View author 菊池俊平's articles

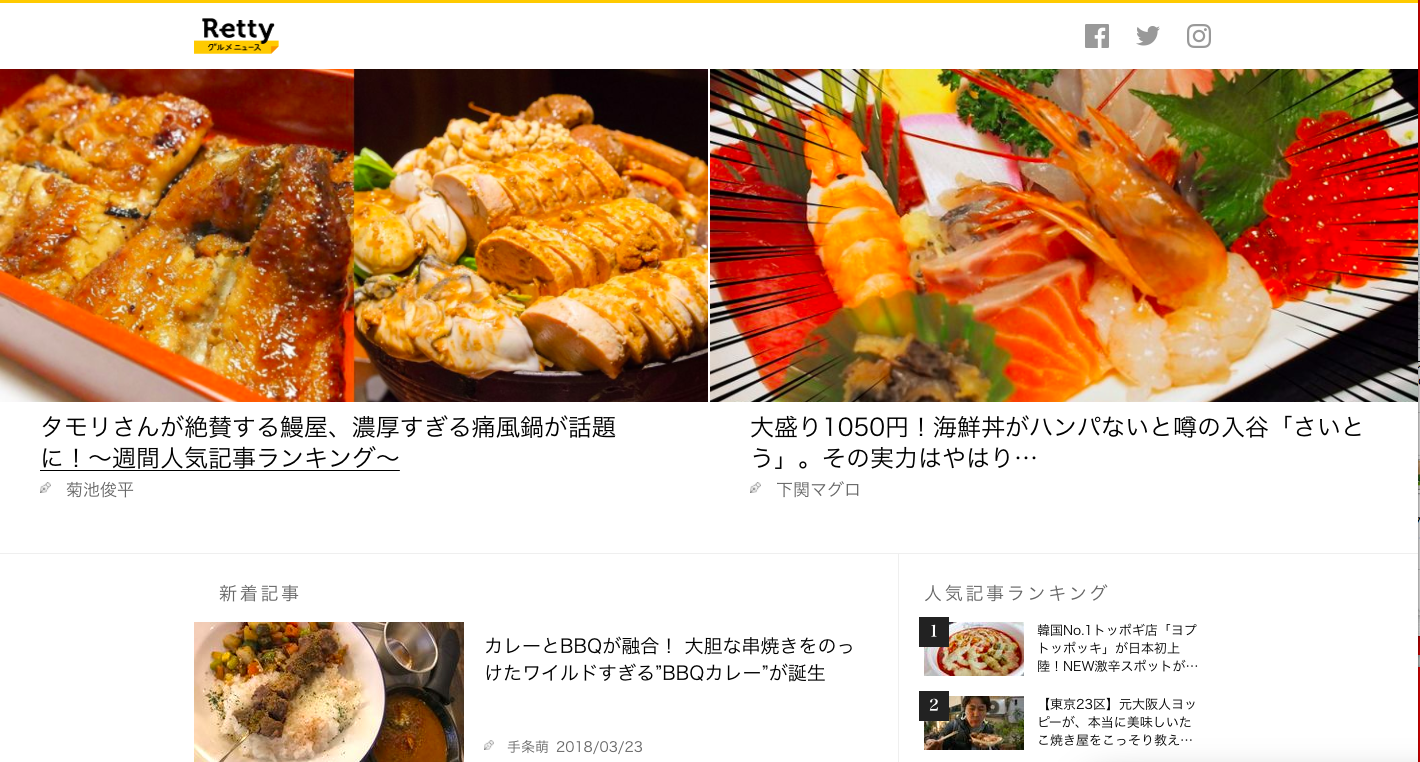pyautogui.click(x=100, y=490)
